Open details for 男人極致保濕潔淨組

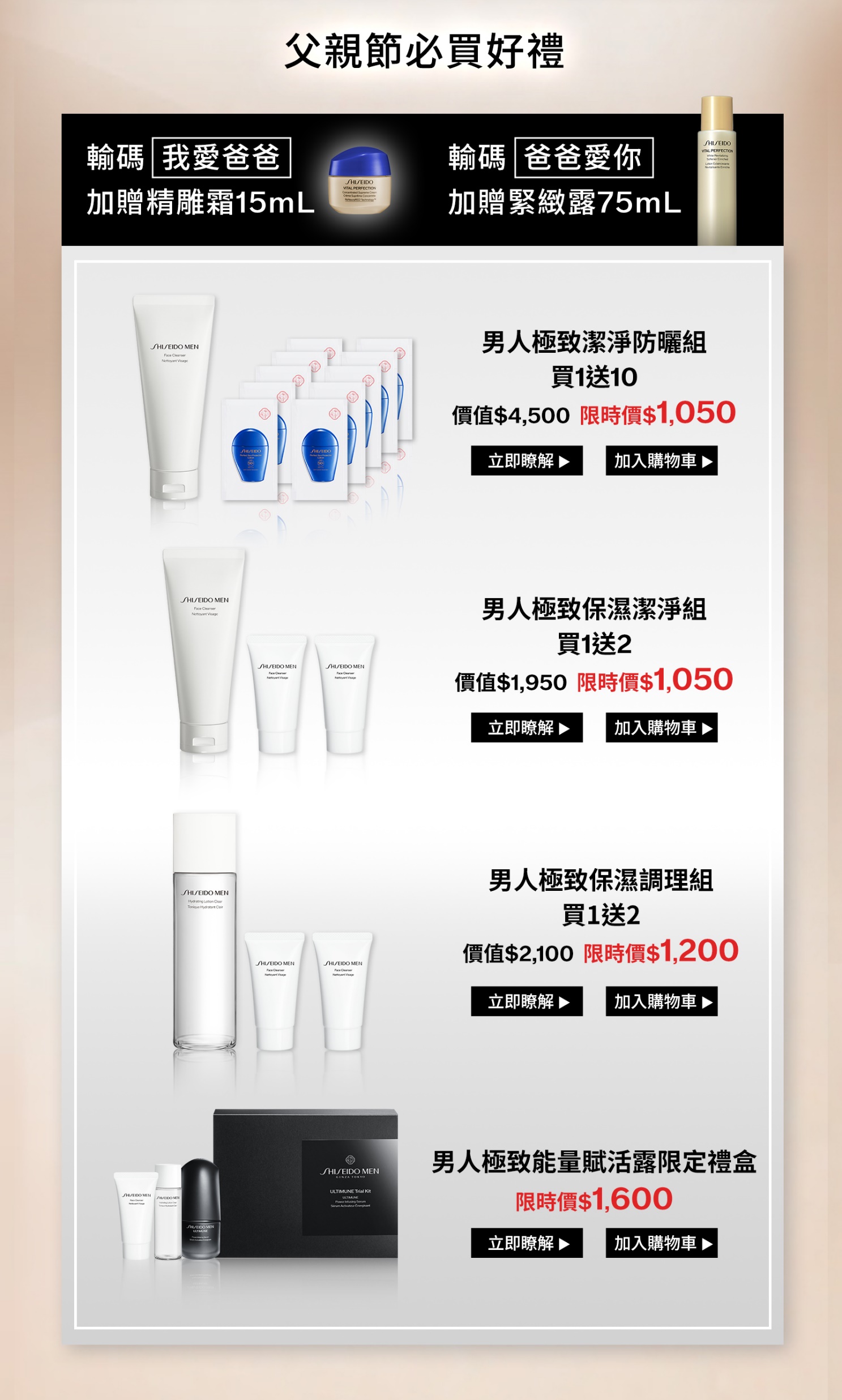pos(527,728)
